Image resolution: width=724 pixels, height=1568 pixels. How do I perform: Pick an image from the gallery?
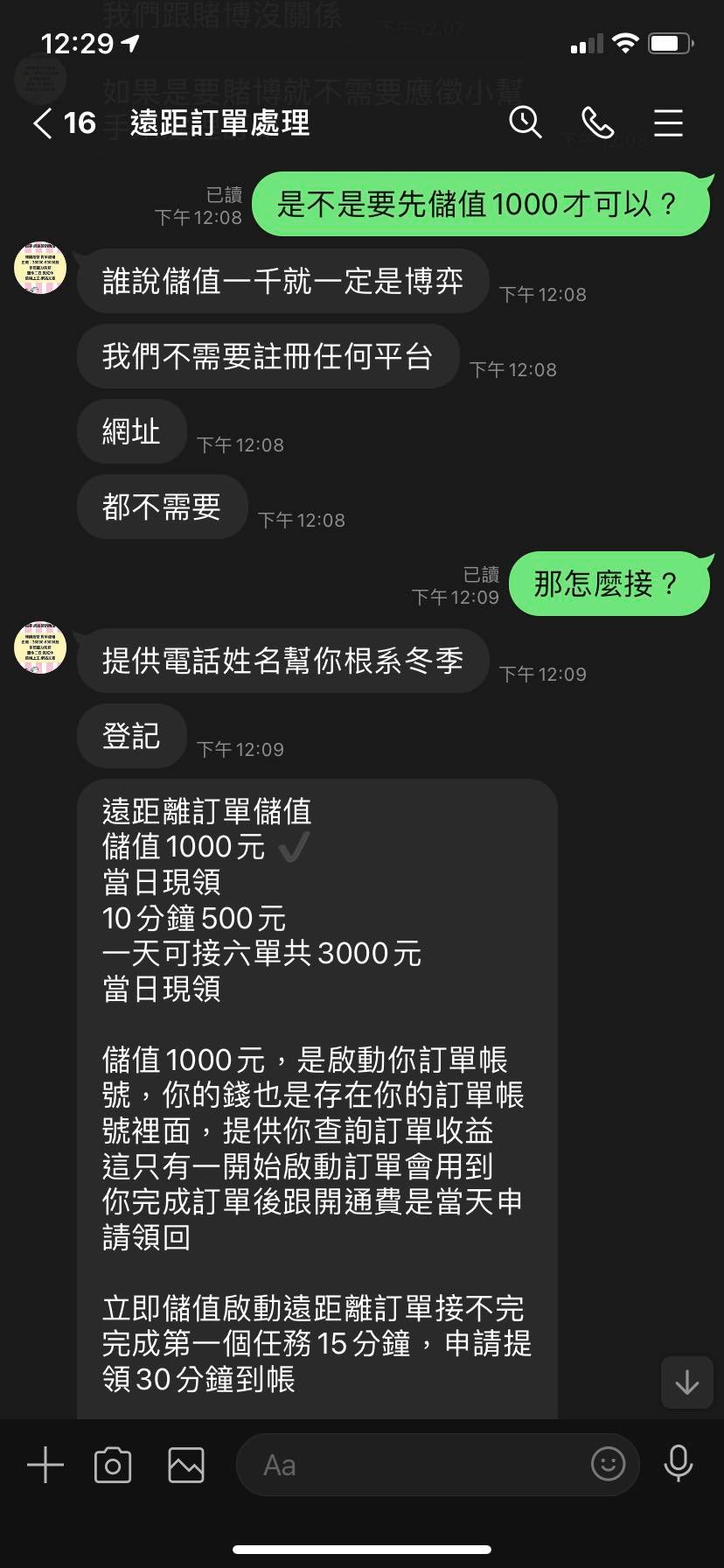coord(186,1465)
